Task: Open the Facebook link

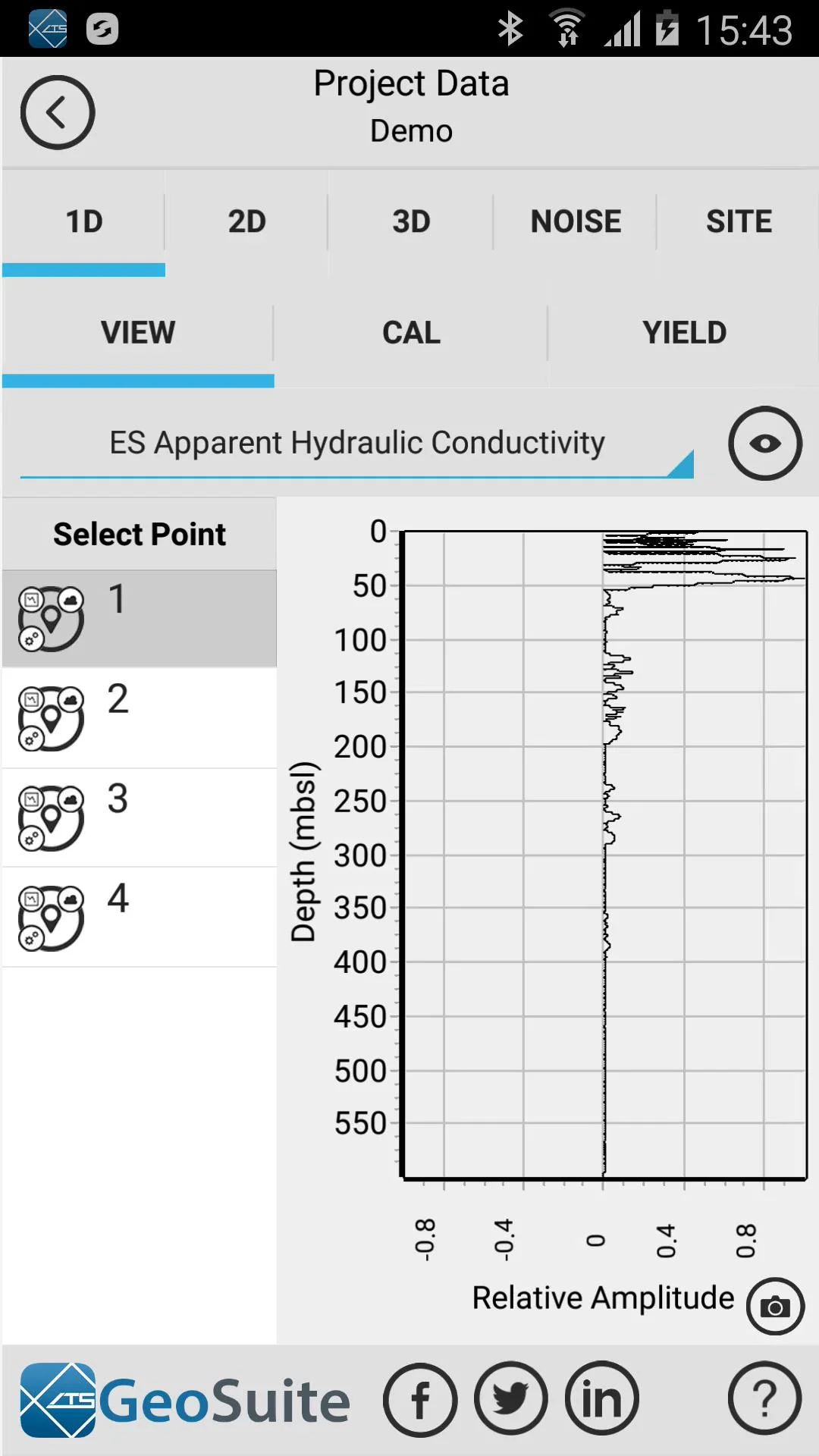Action: [x=420, y=1399]
